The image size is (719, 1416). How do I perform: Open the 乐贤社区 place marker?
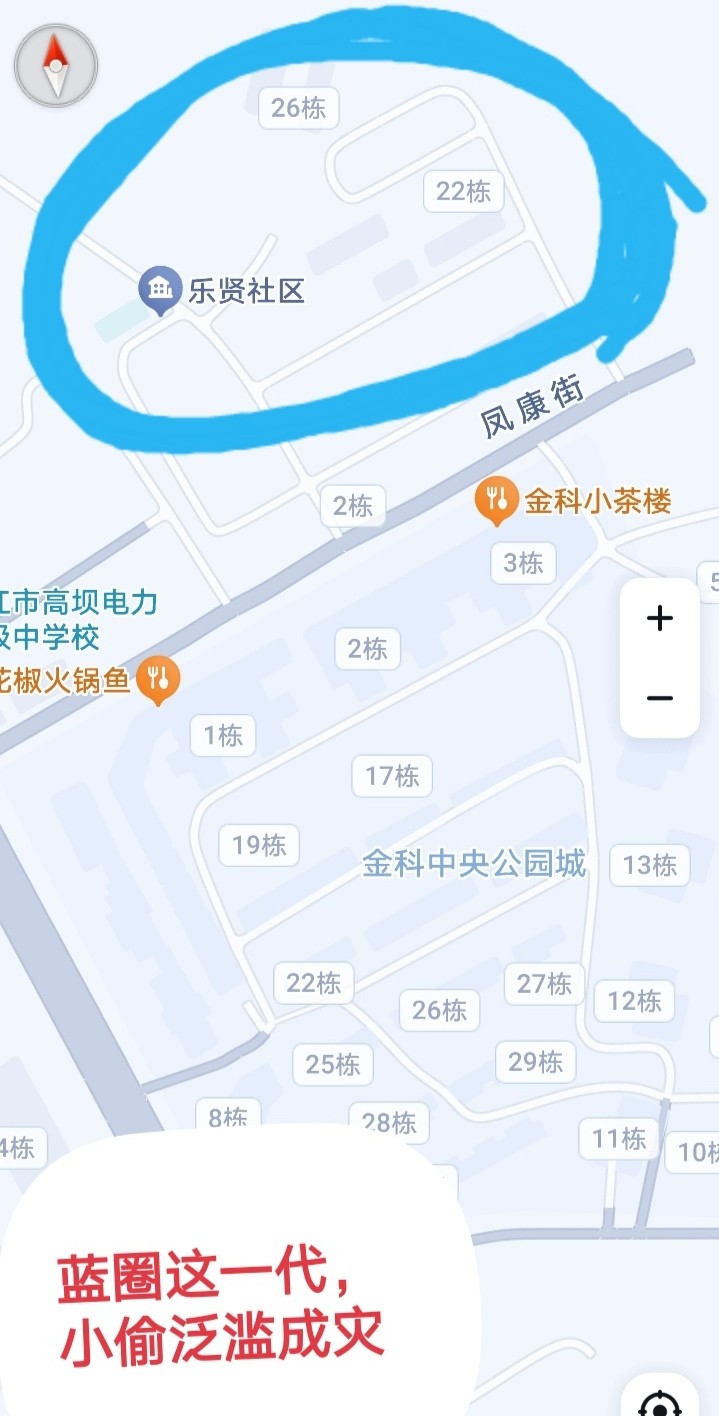click(158, 289)
